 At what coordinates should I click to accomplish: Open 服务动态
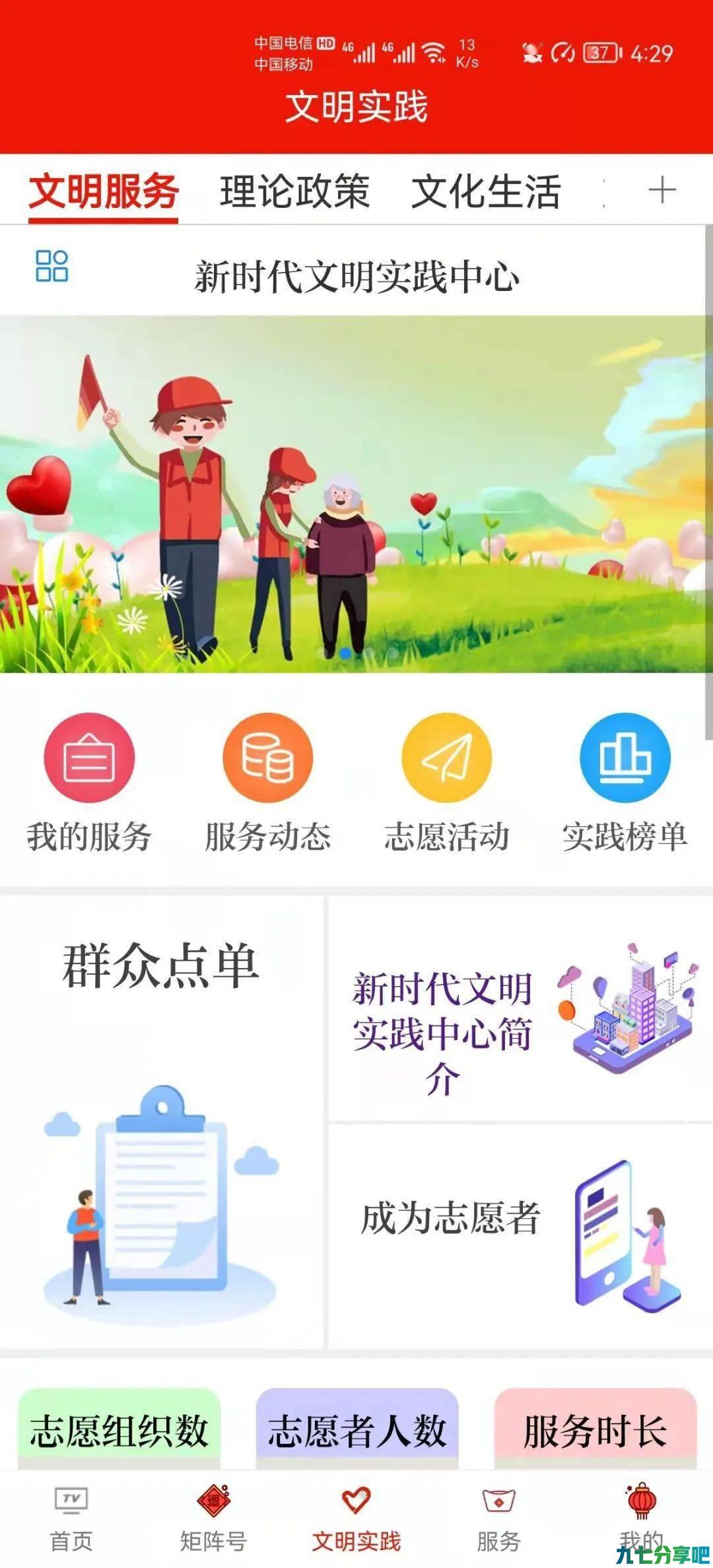tap(267, 783)
